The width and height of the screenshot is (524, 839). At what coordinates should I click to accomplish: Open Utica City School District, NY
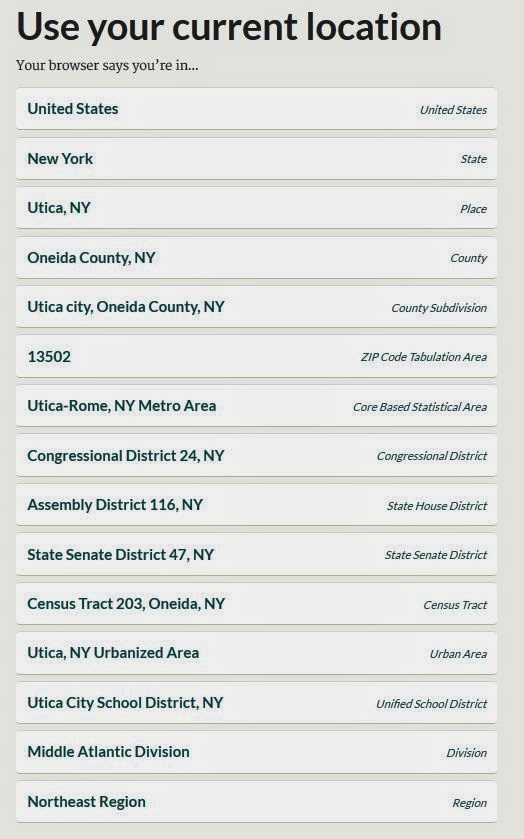pos(256,703)
